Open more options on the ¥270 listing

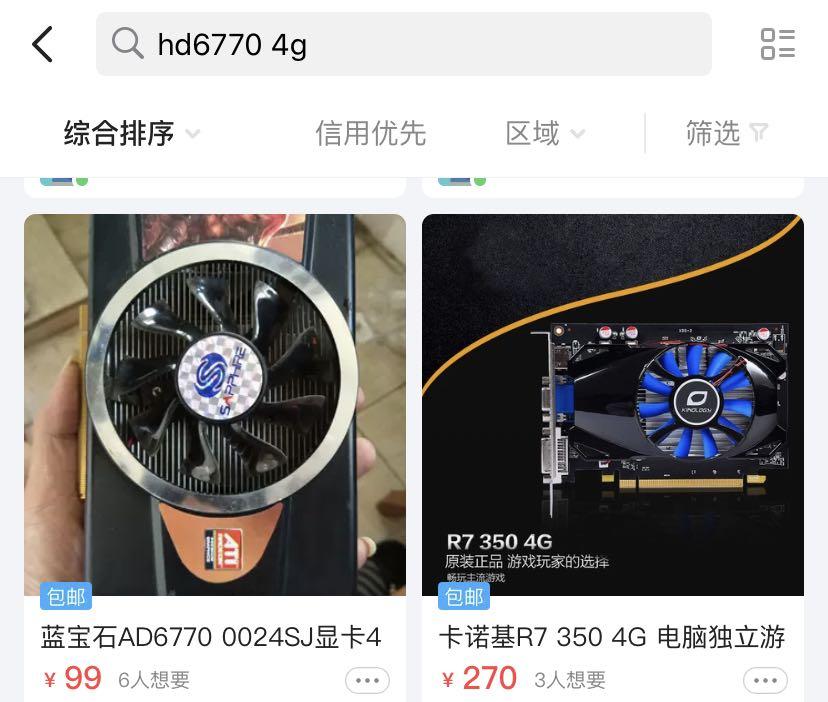tap(765, 681)
